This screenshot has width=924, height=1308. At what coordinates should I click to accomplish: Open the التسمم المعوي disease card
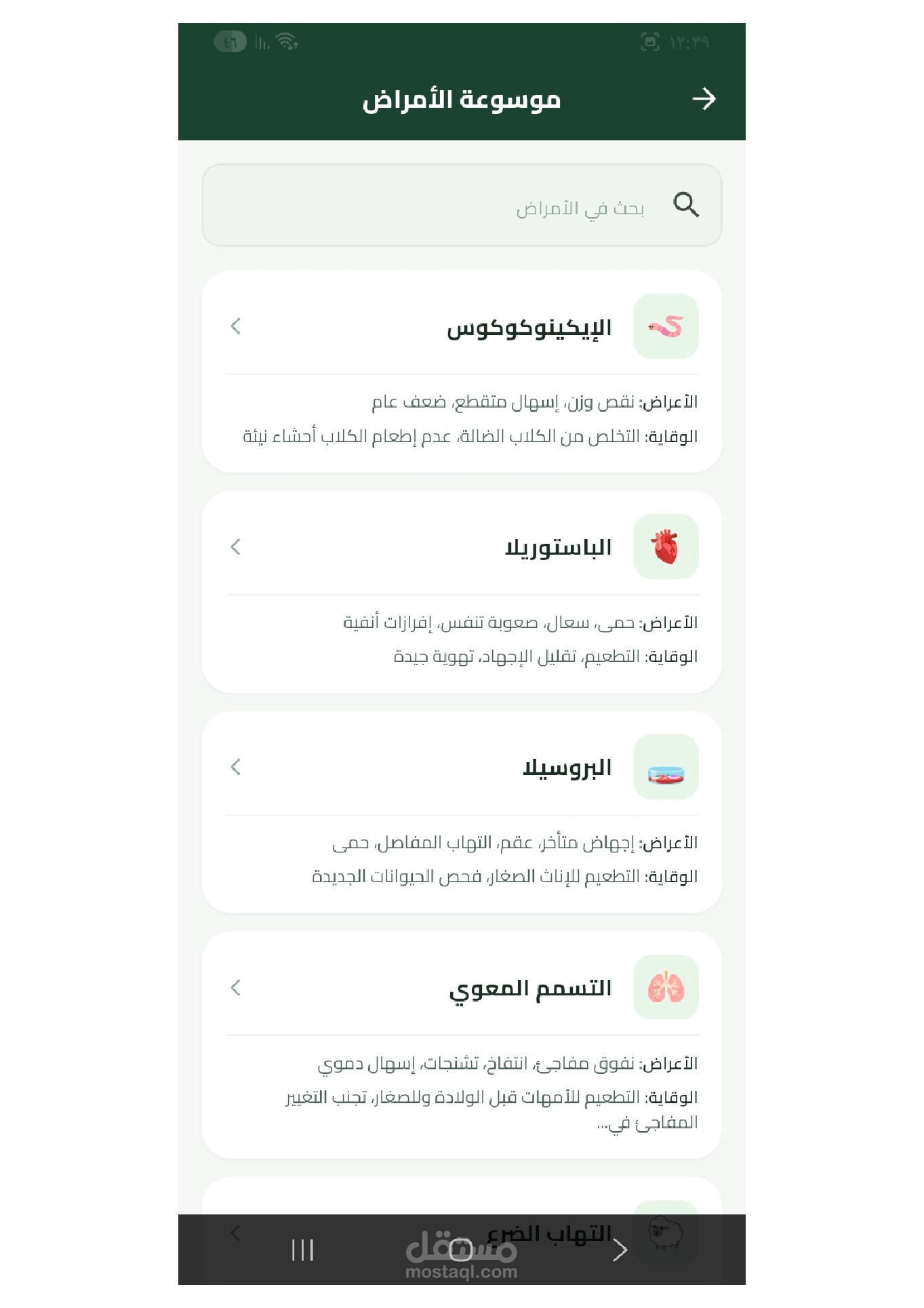(x=462, y=1045)
